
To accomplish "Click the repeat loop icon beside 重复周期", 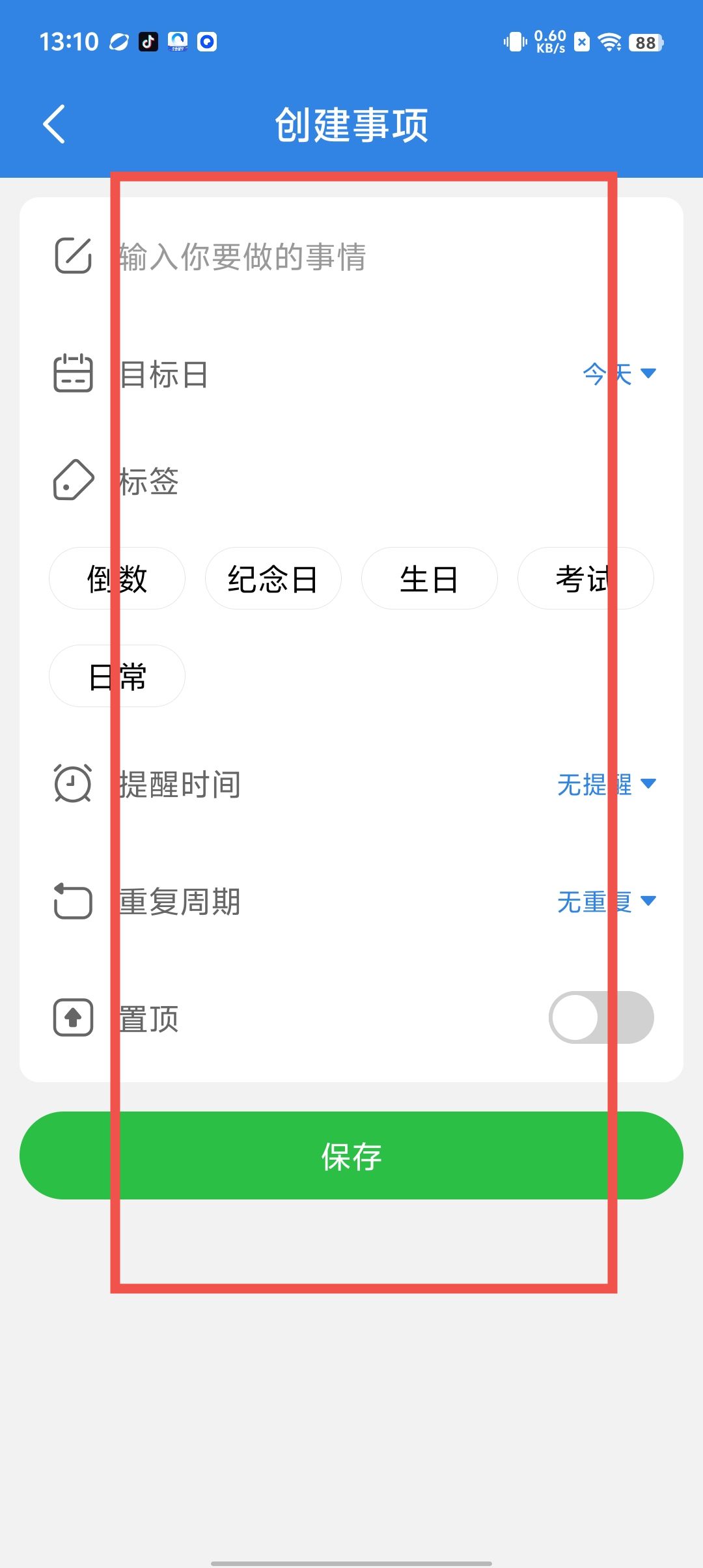I will [72, 902].
